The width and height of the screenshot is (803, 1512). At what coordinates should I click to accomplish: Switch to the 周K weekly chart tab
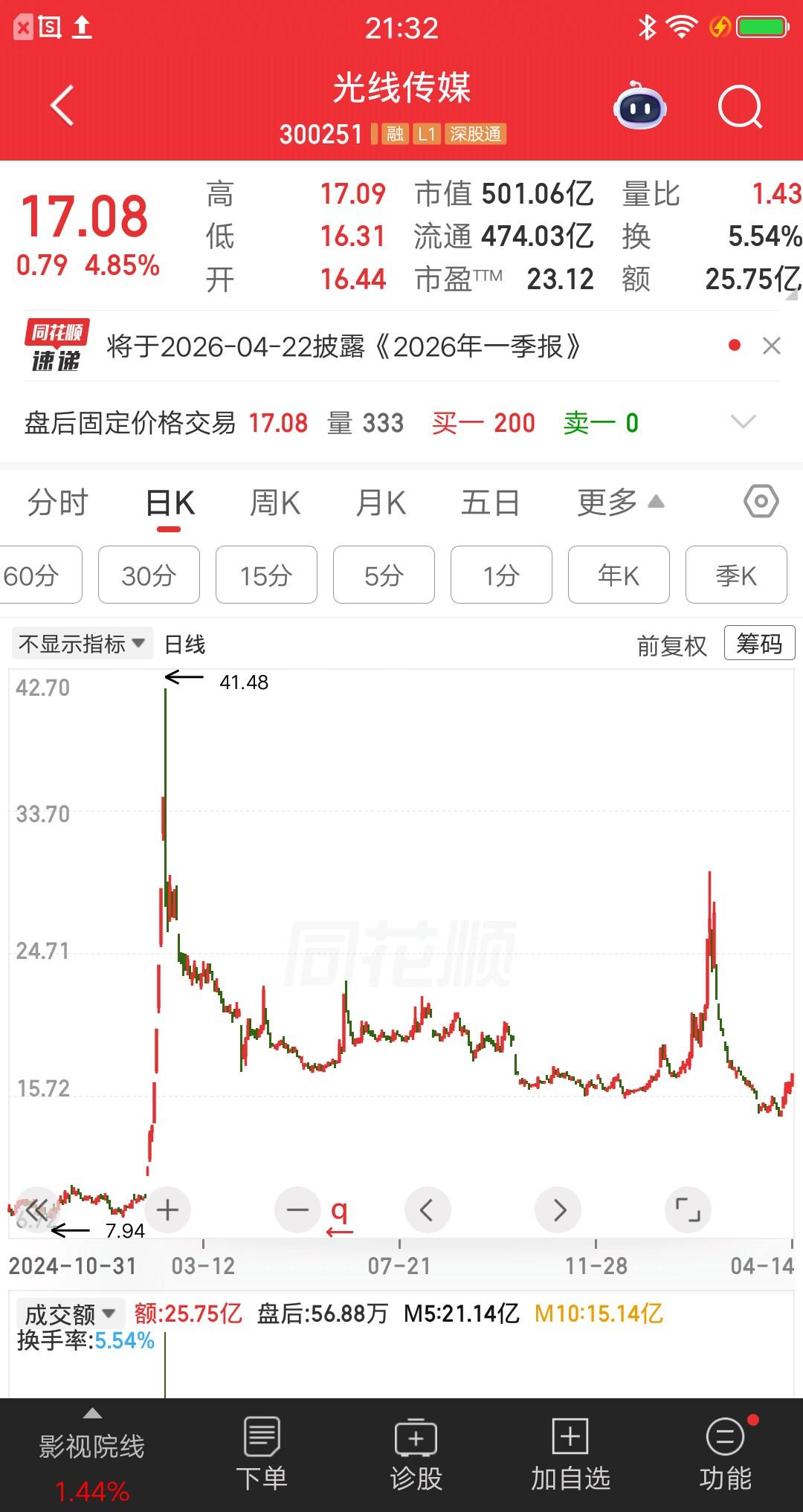tap(275, 502)
